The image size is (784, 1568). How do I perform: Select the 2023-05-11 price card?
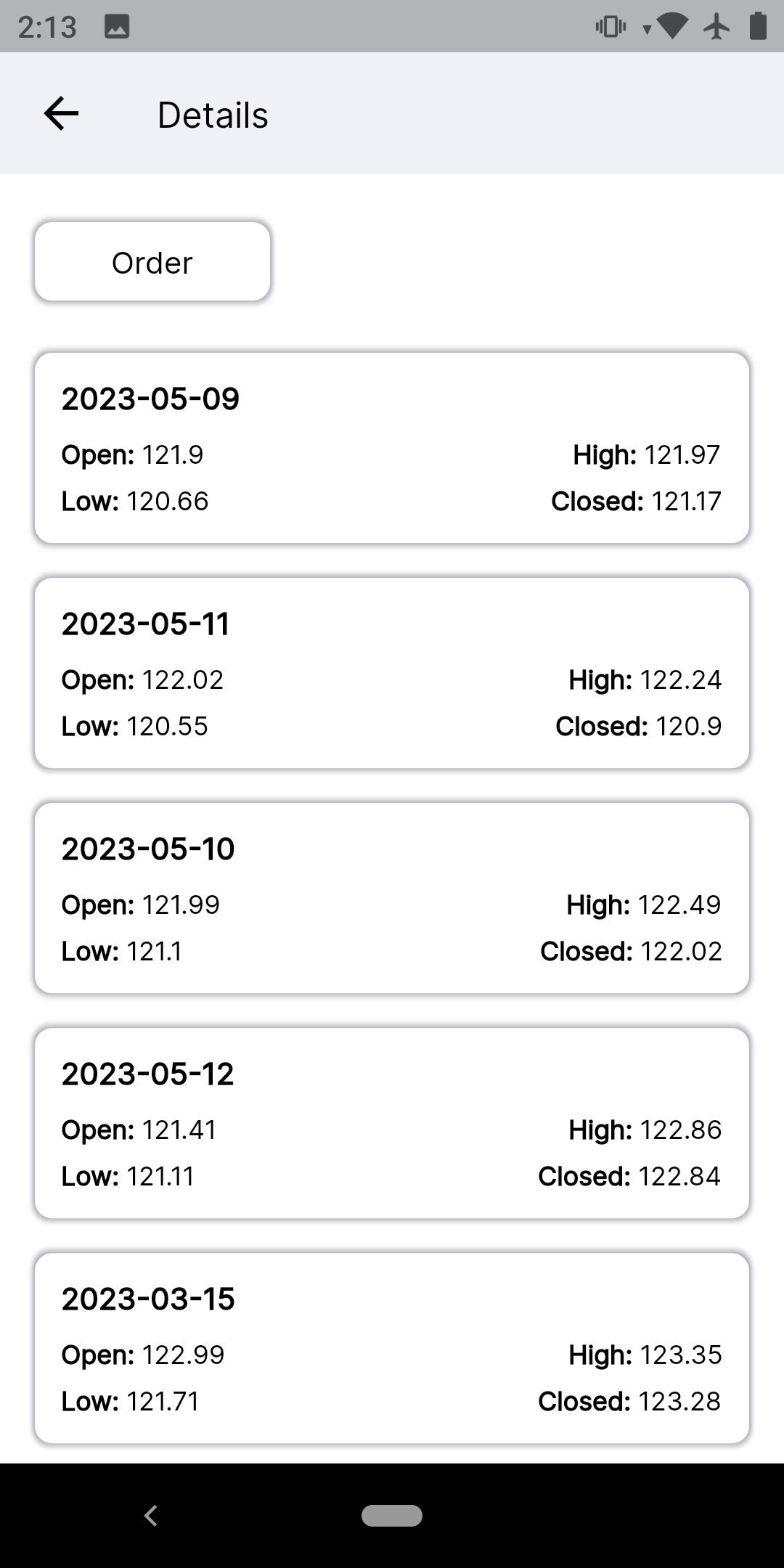[392, 673]
